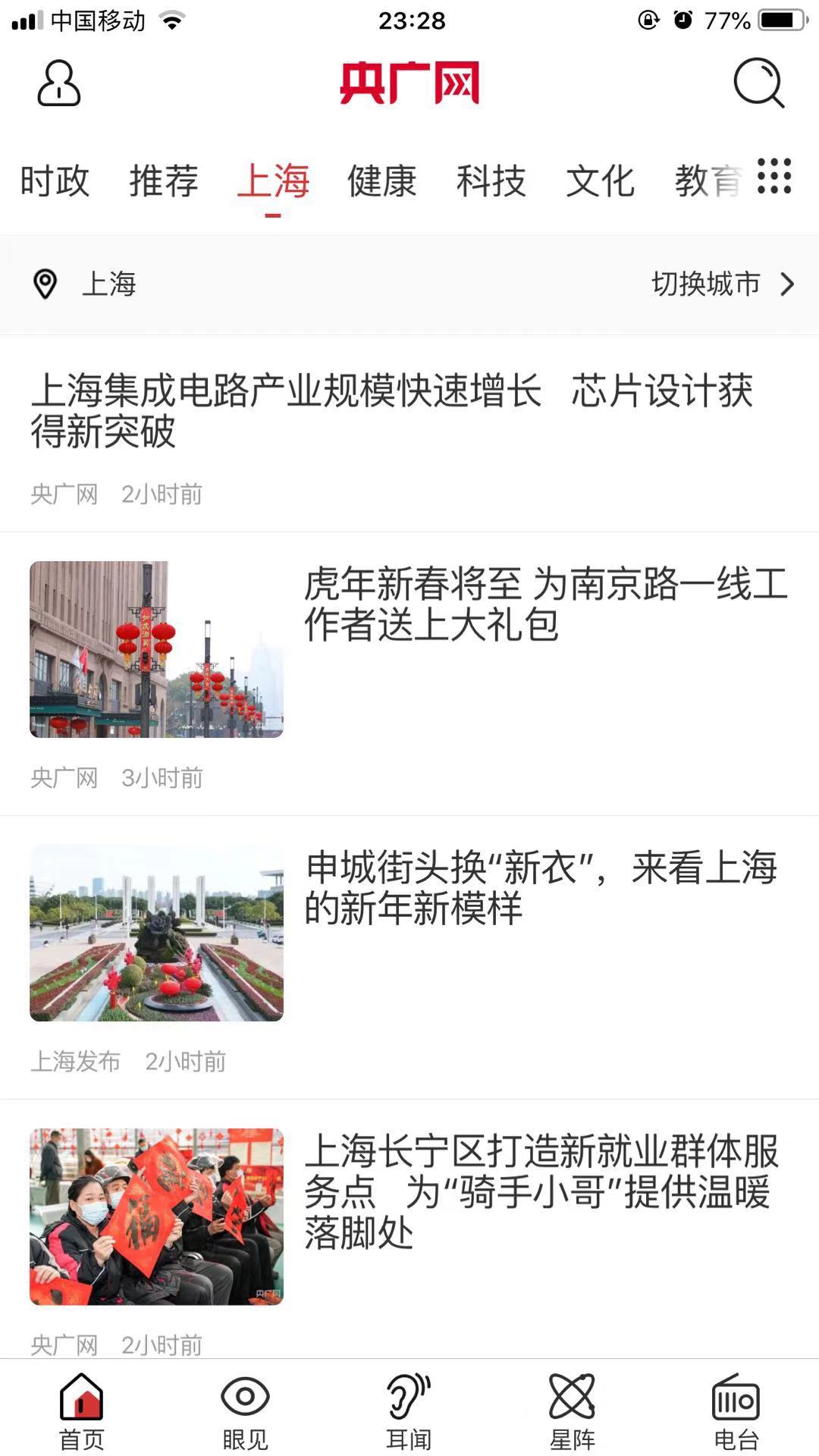Read the 虎年新春将至 南京路 article
819x1456 pixels.
pyautogui.click(x=545, y=604)
